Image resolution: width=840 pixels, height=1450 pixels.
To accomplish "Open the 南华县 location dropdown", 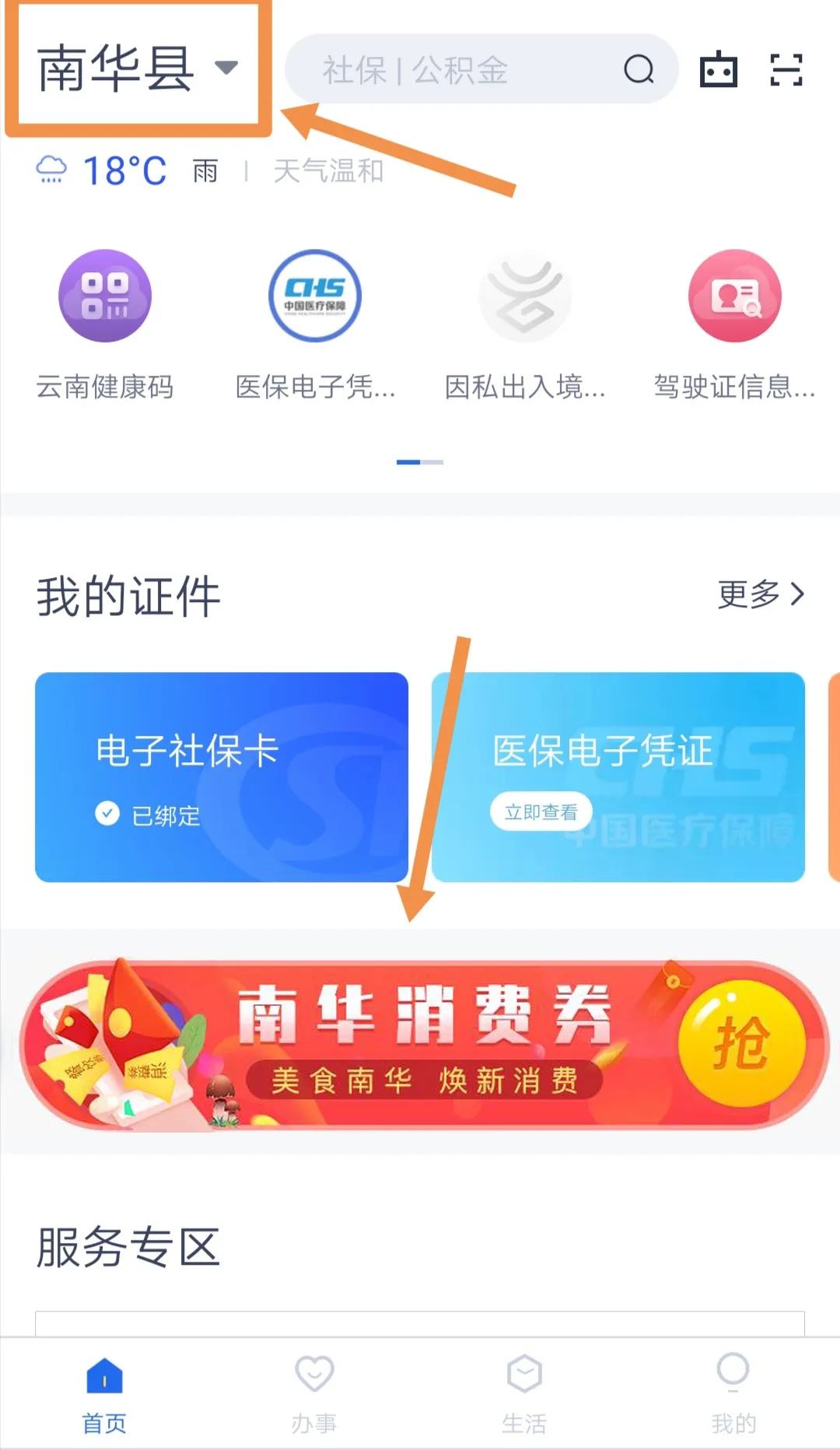I will (x=138, y=68).
